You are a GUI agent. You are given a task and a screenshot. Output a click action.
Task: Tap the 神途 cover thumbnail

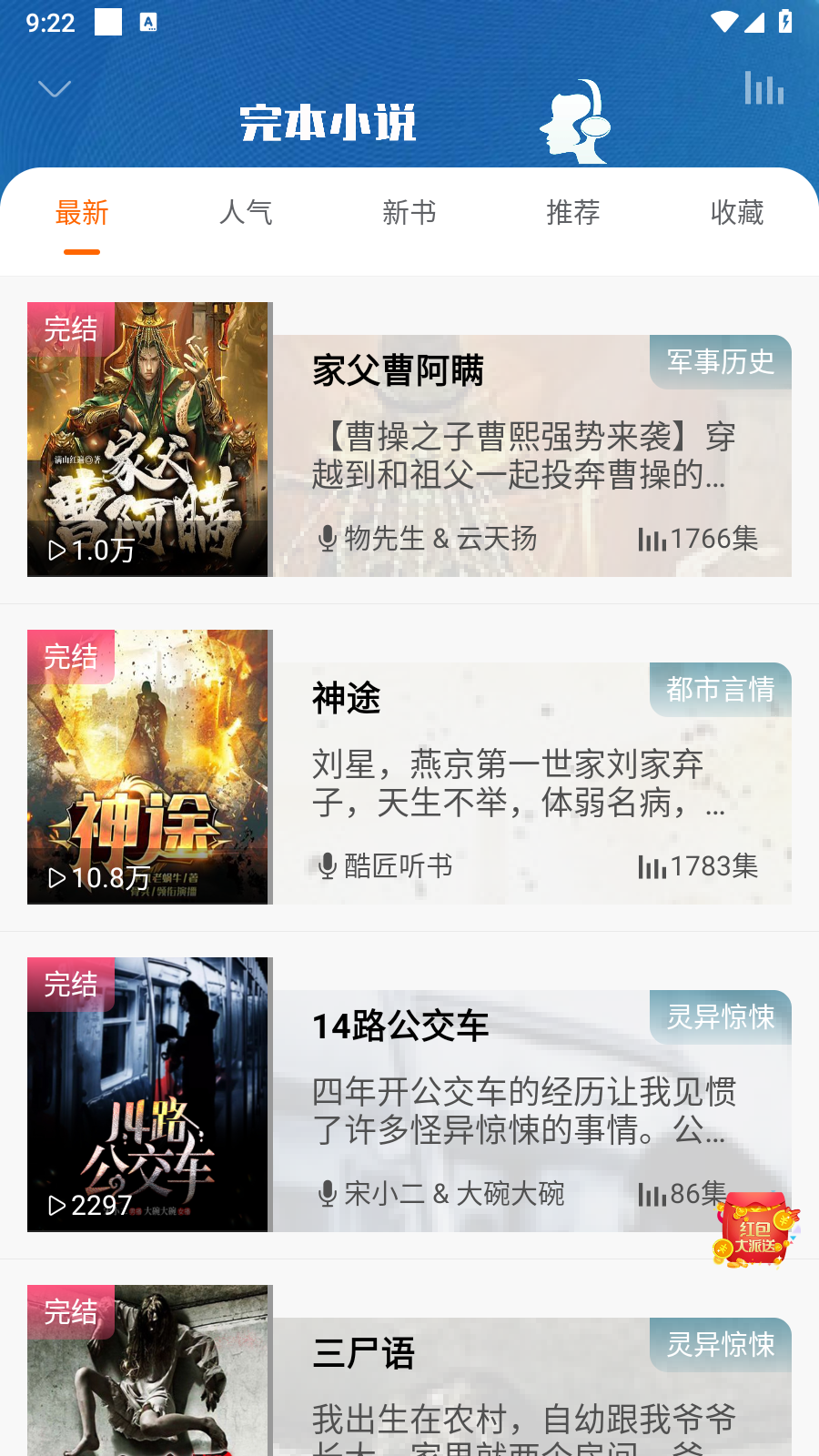(x=148, y=766)
